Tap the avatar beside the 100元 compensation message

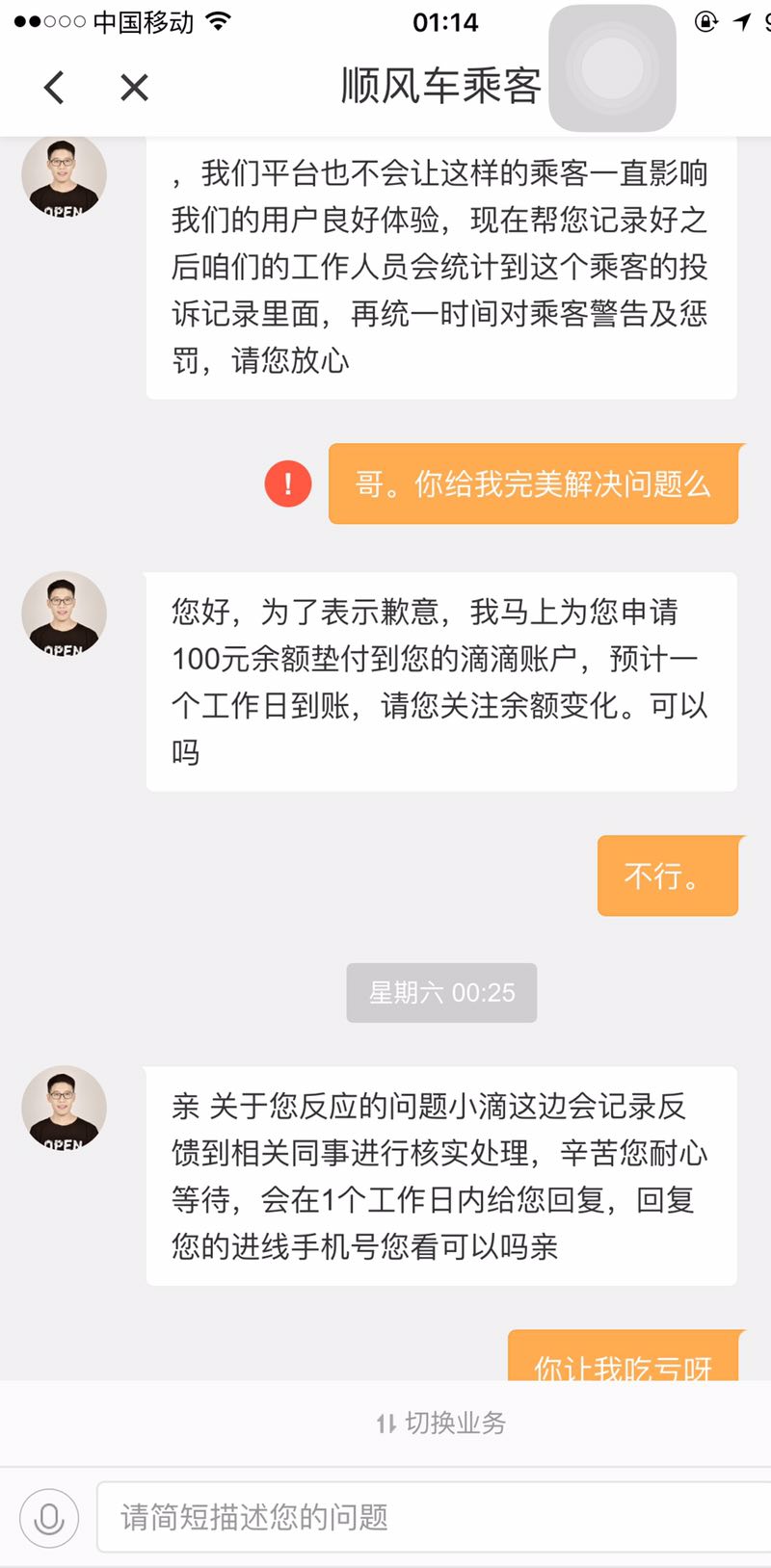(x=63, y=614)
